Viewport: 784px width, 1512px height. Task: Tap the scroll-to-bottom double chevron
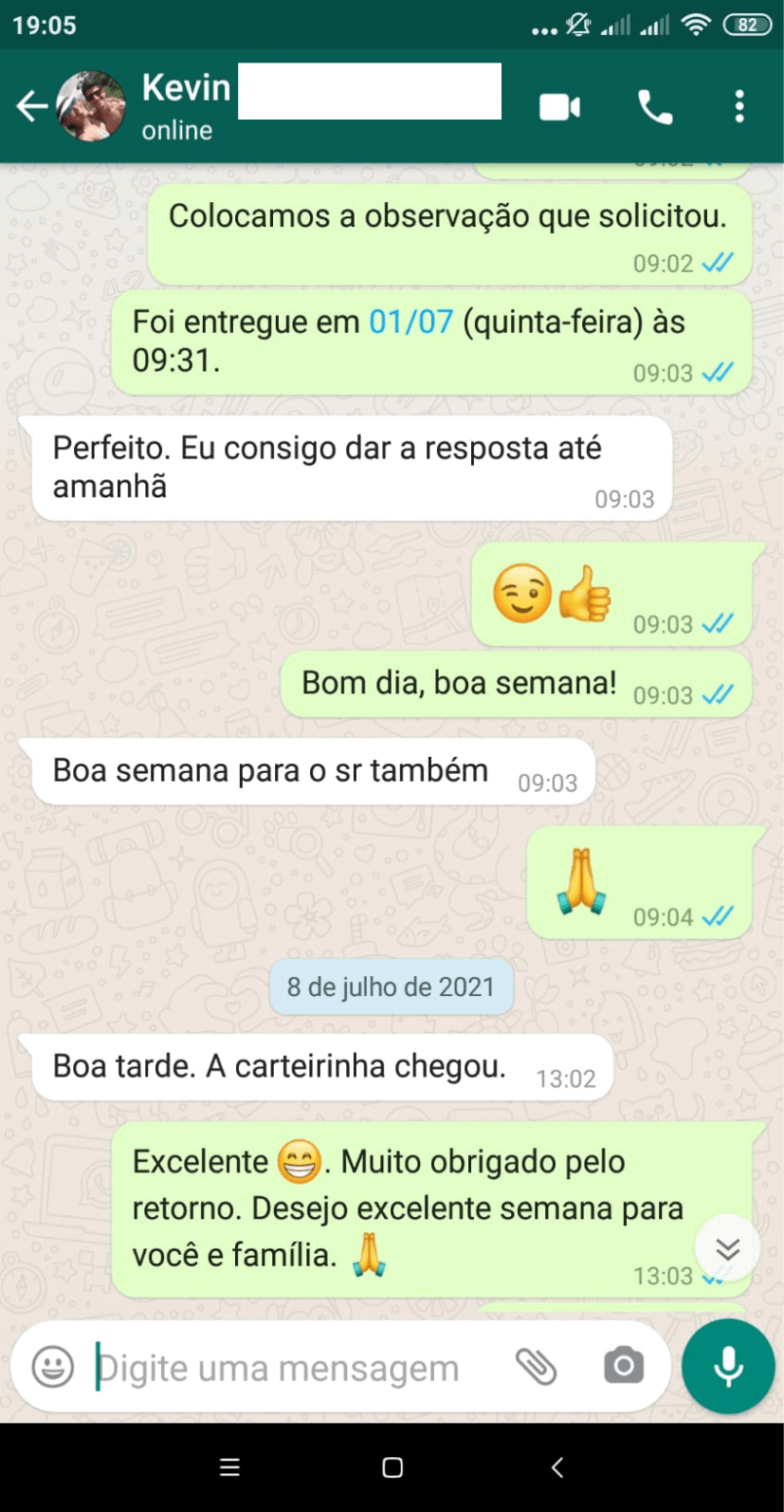tap(727, 1249)
